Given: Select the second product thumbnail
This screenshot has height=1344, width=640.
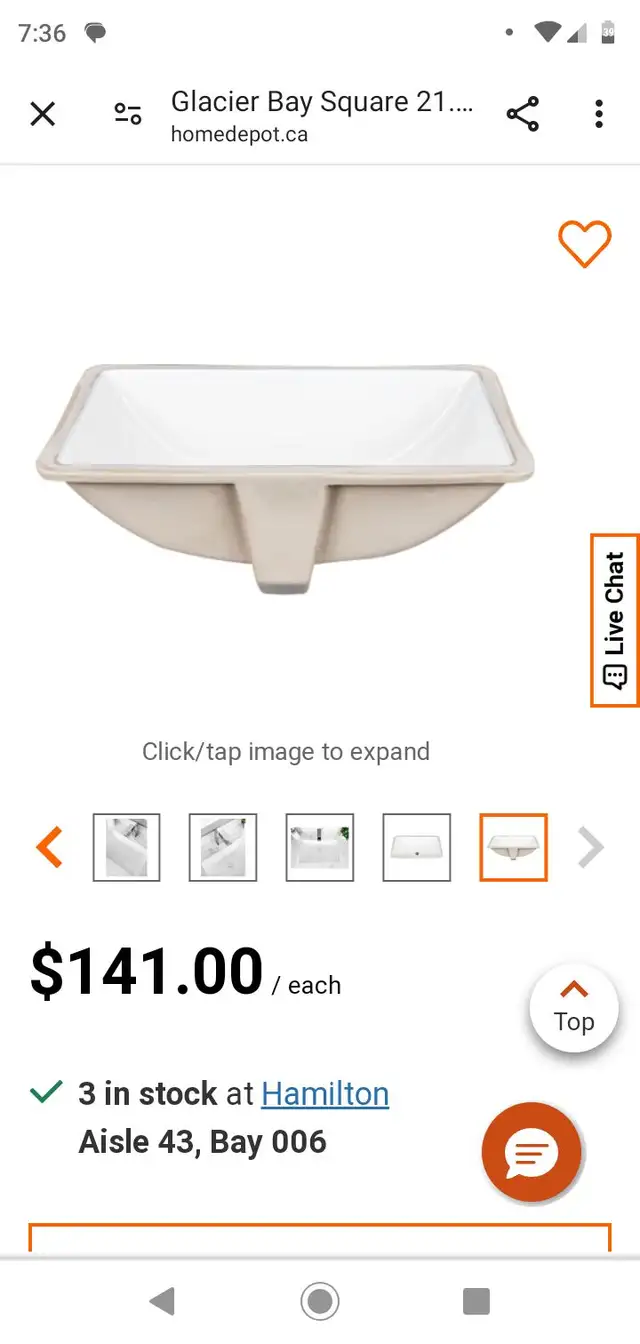Looking at the screenshot, I should 223,847.
